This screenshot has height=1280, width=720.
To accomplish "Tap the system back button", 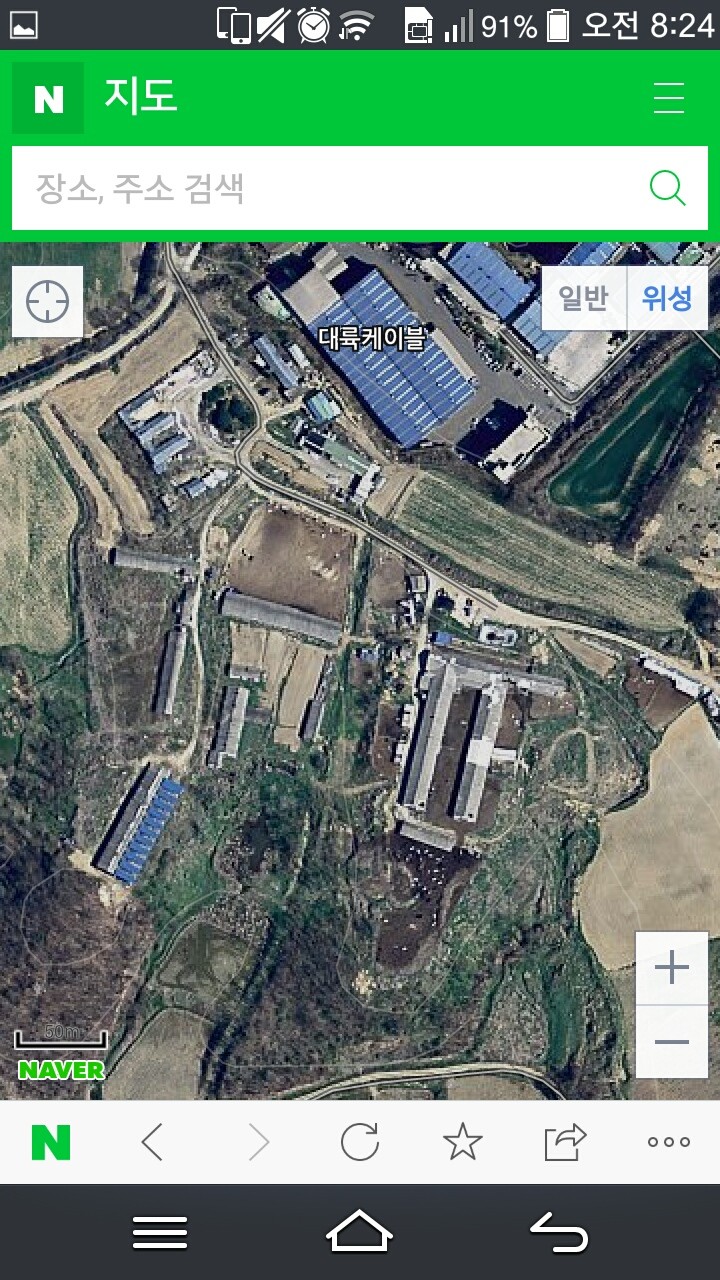I will point(559,1232).
